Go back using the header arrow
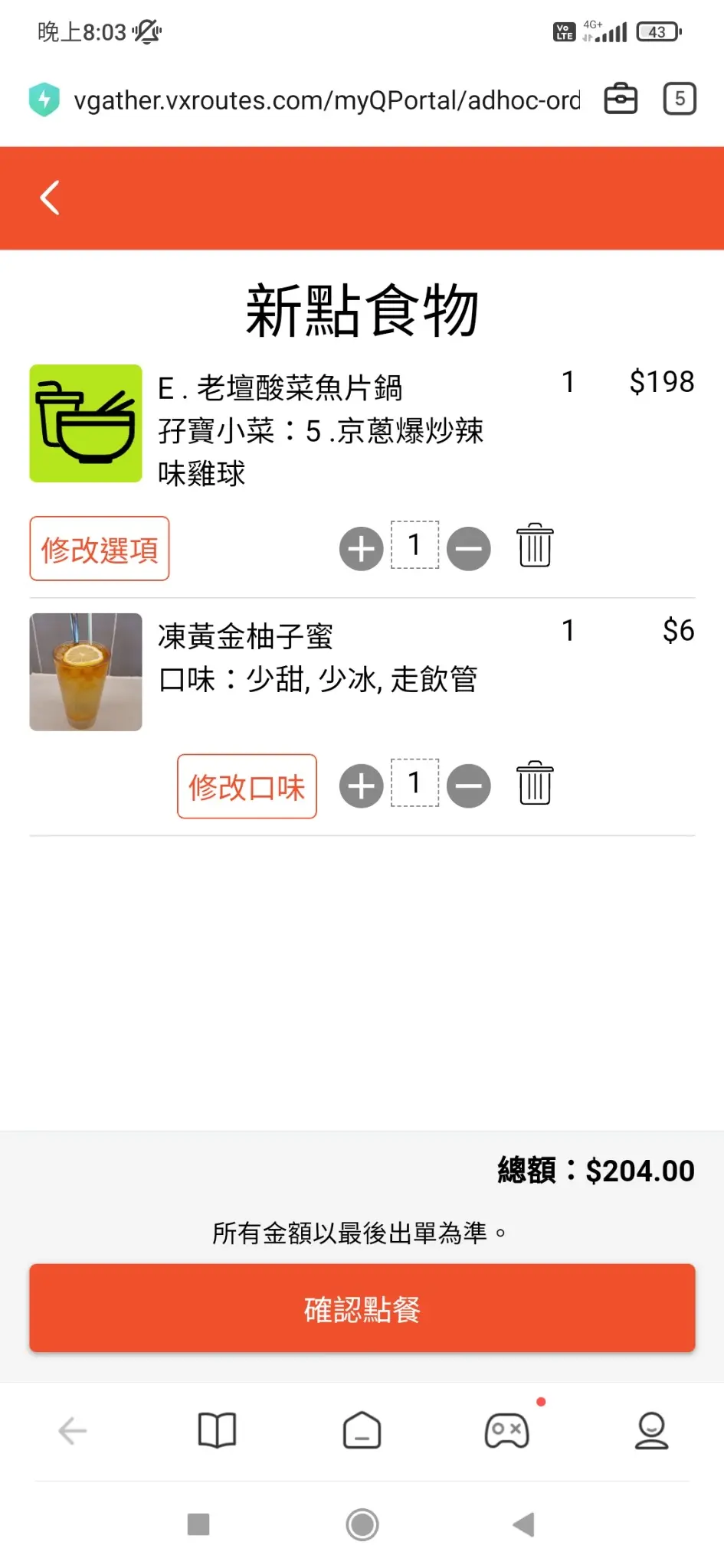 [50, 198]
